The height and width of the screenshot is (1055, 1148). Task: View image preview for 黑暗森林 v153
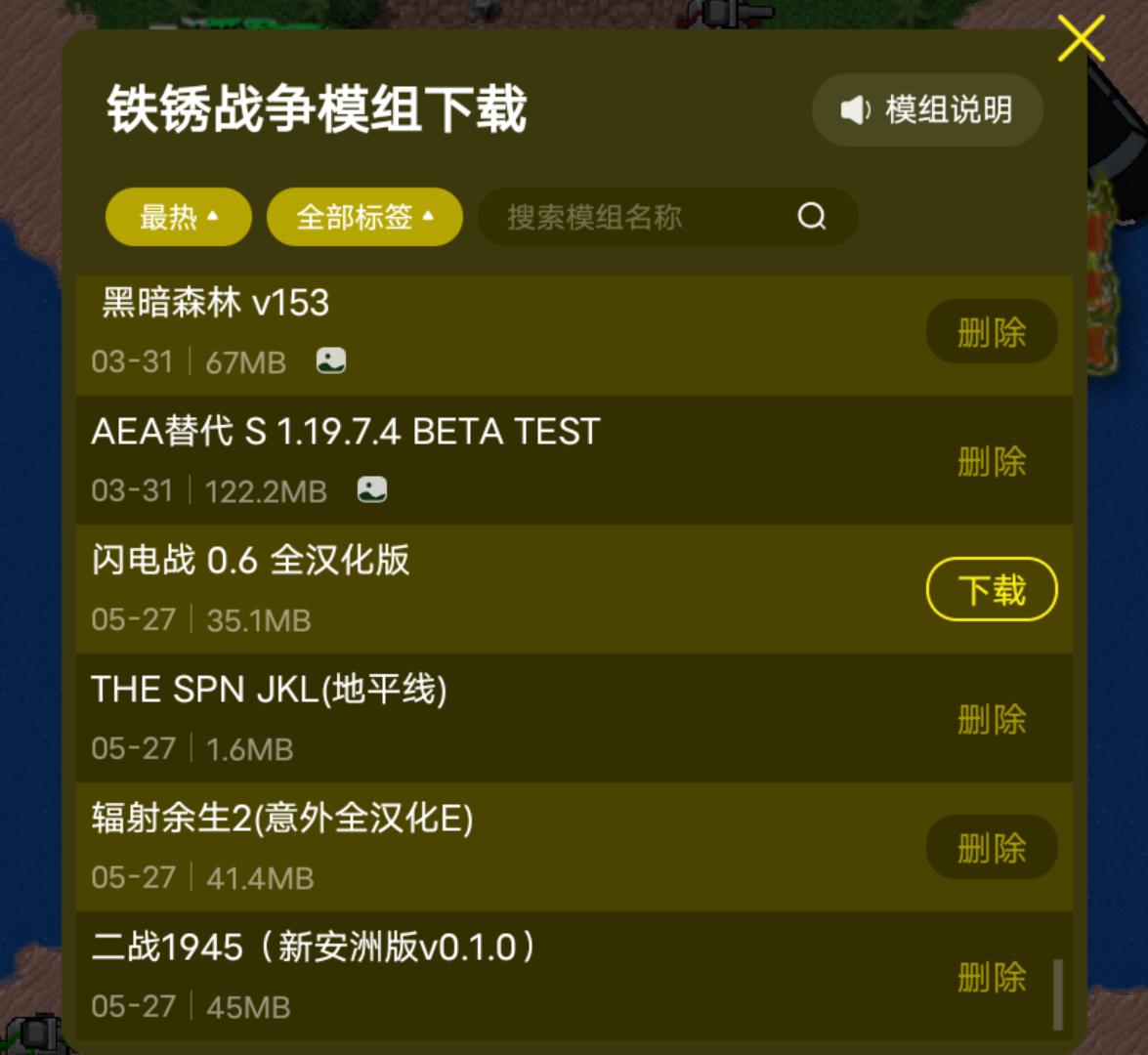[331, 361]
